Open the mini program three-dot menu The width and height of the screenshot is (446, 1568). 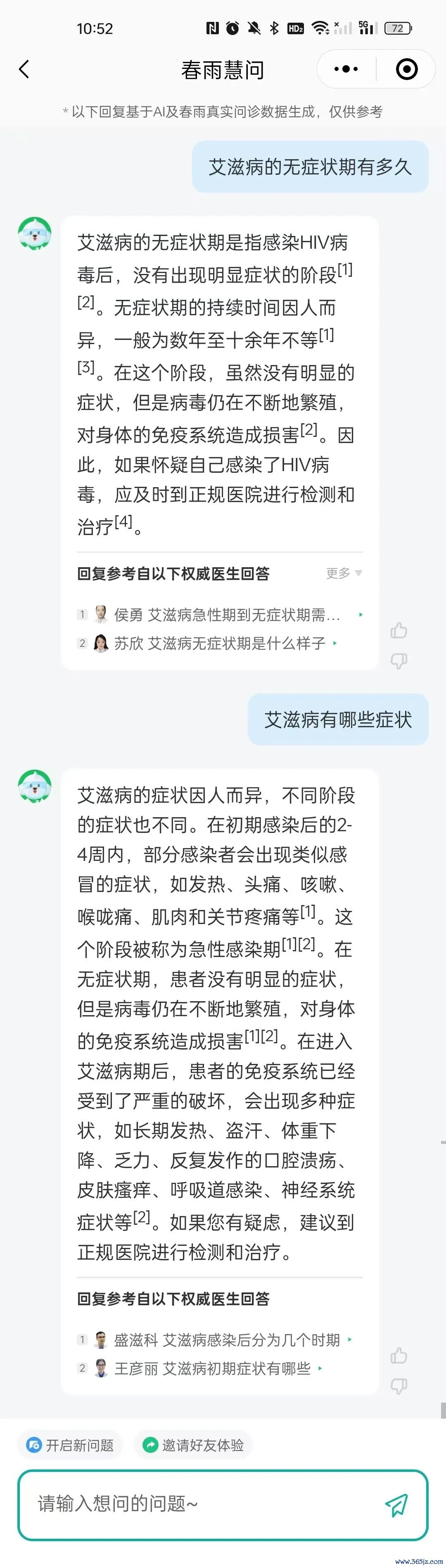coord(346,69)
